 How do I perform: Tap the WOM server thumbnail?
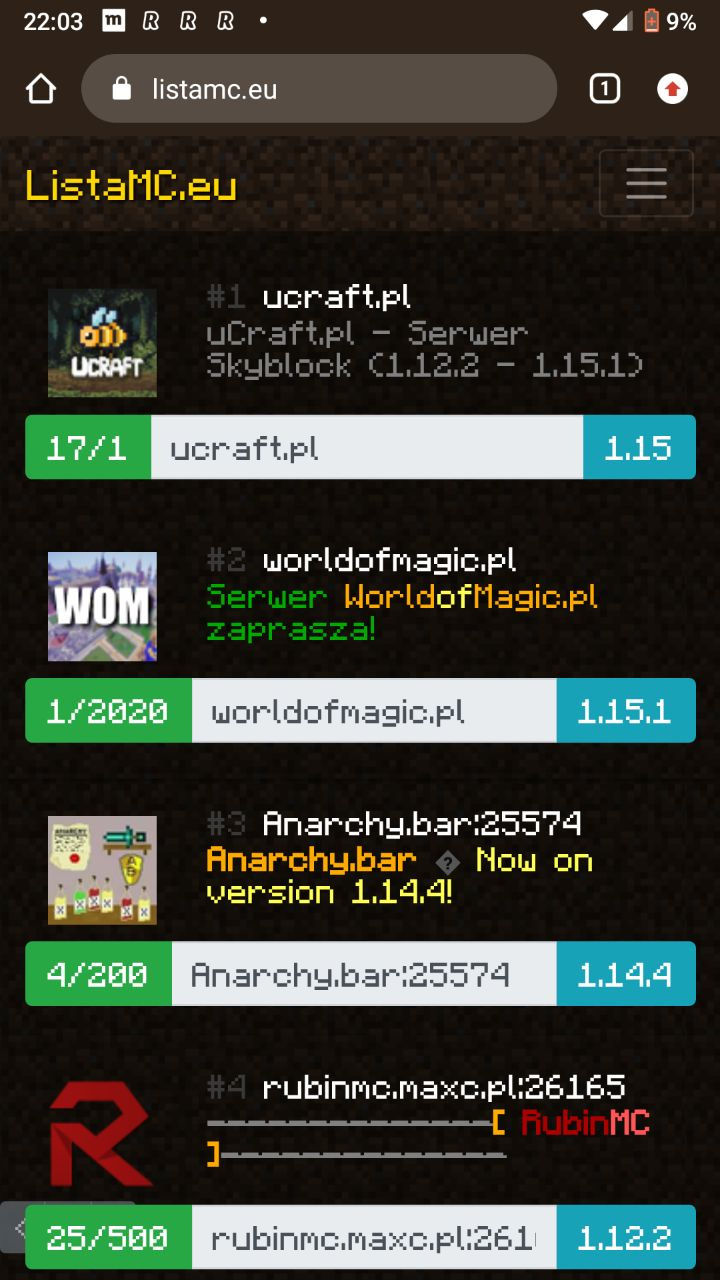click(102, 606)
